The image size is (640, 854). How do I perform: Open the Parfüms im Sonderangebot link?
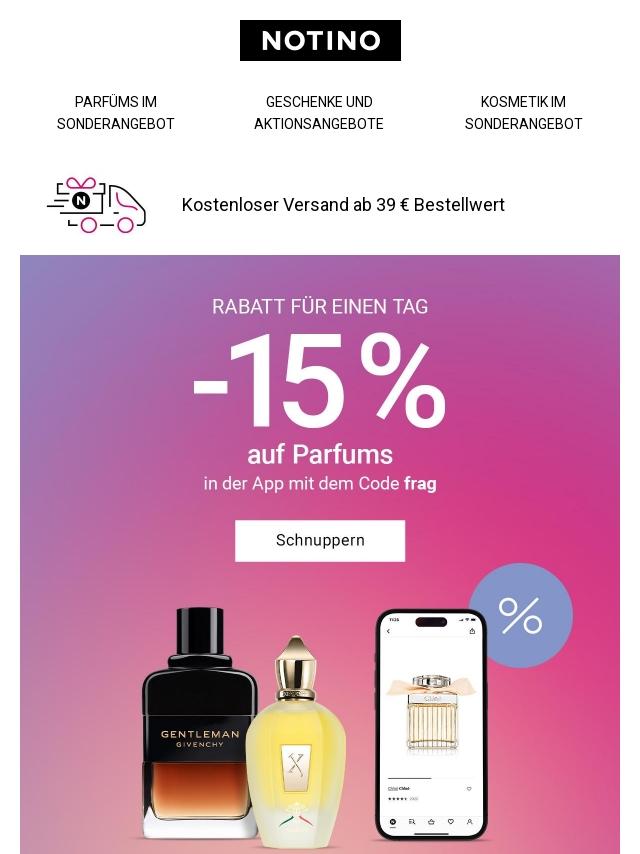click(x=116, y=113)
